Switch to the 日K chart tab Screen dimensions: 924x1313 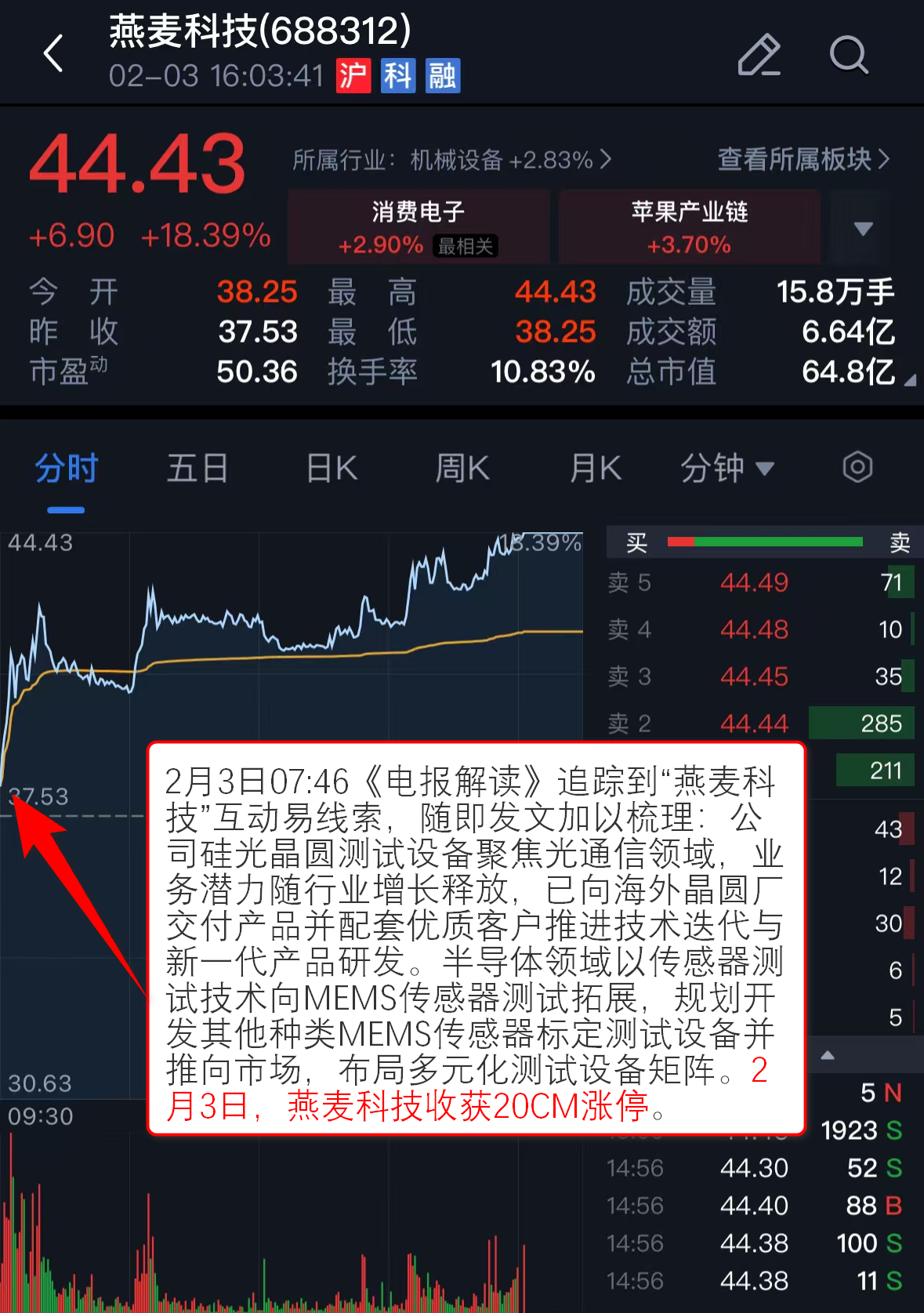point(332,469)
